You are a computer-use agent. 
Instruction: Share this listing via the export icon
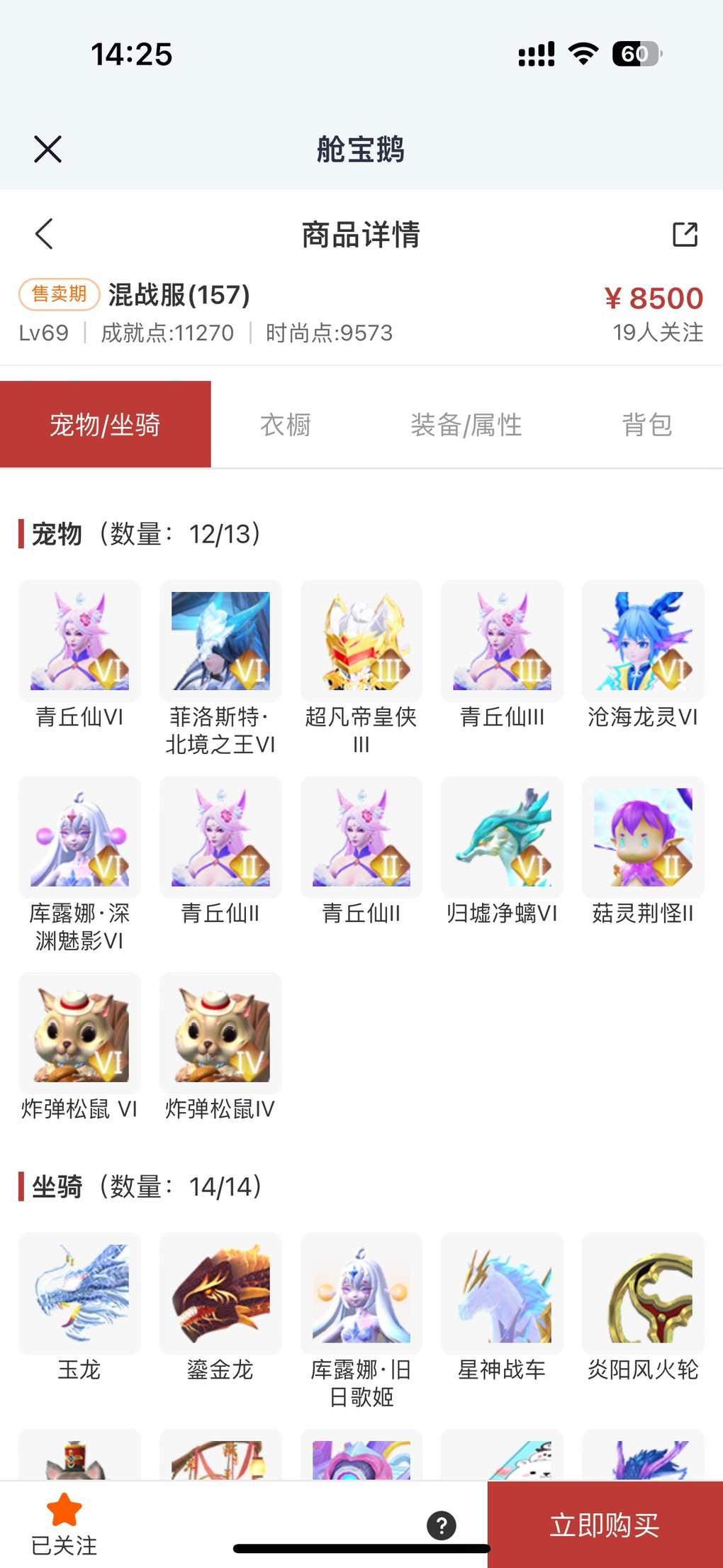click(685, 234)
